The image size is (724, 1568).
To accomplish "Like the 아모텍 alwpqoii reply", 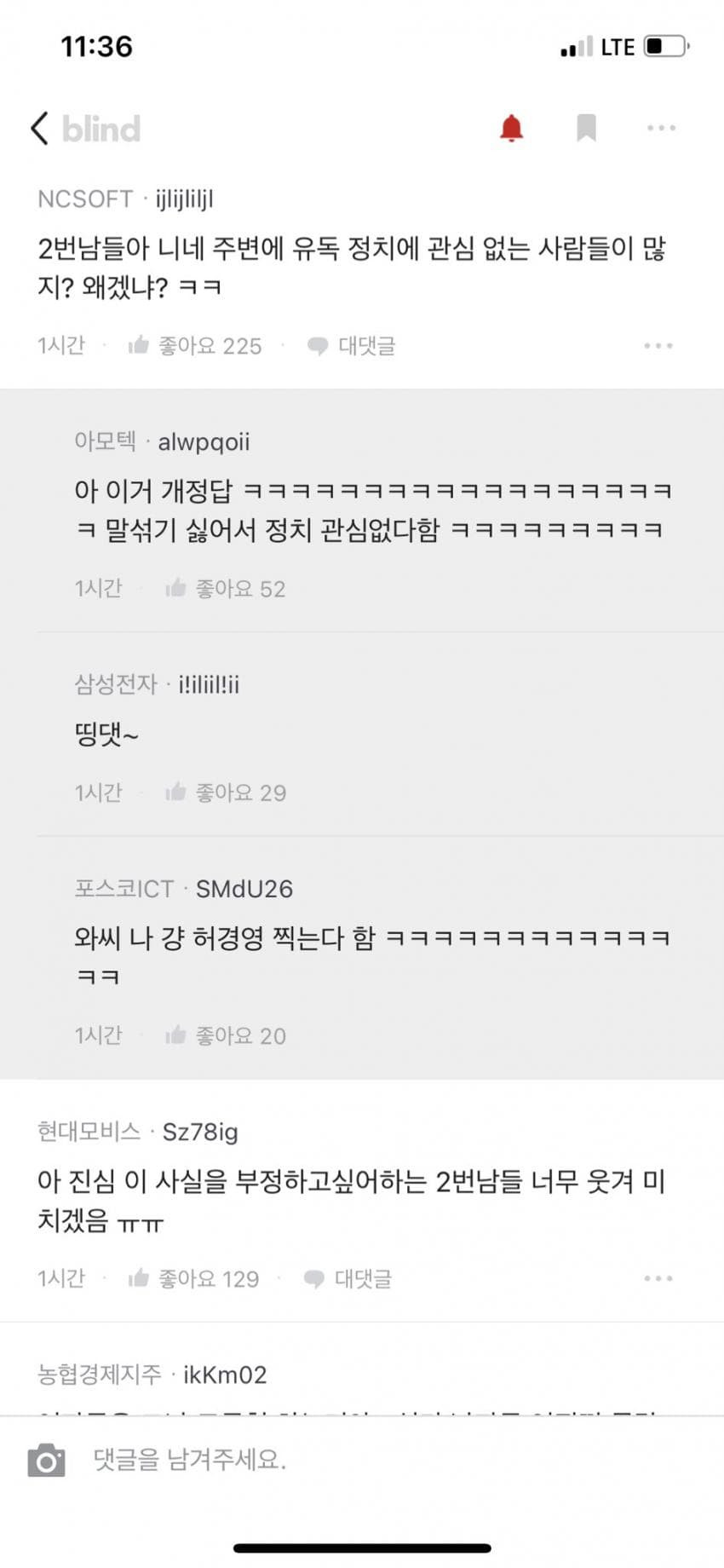I will 226,588.
